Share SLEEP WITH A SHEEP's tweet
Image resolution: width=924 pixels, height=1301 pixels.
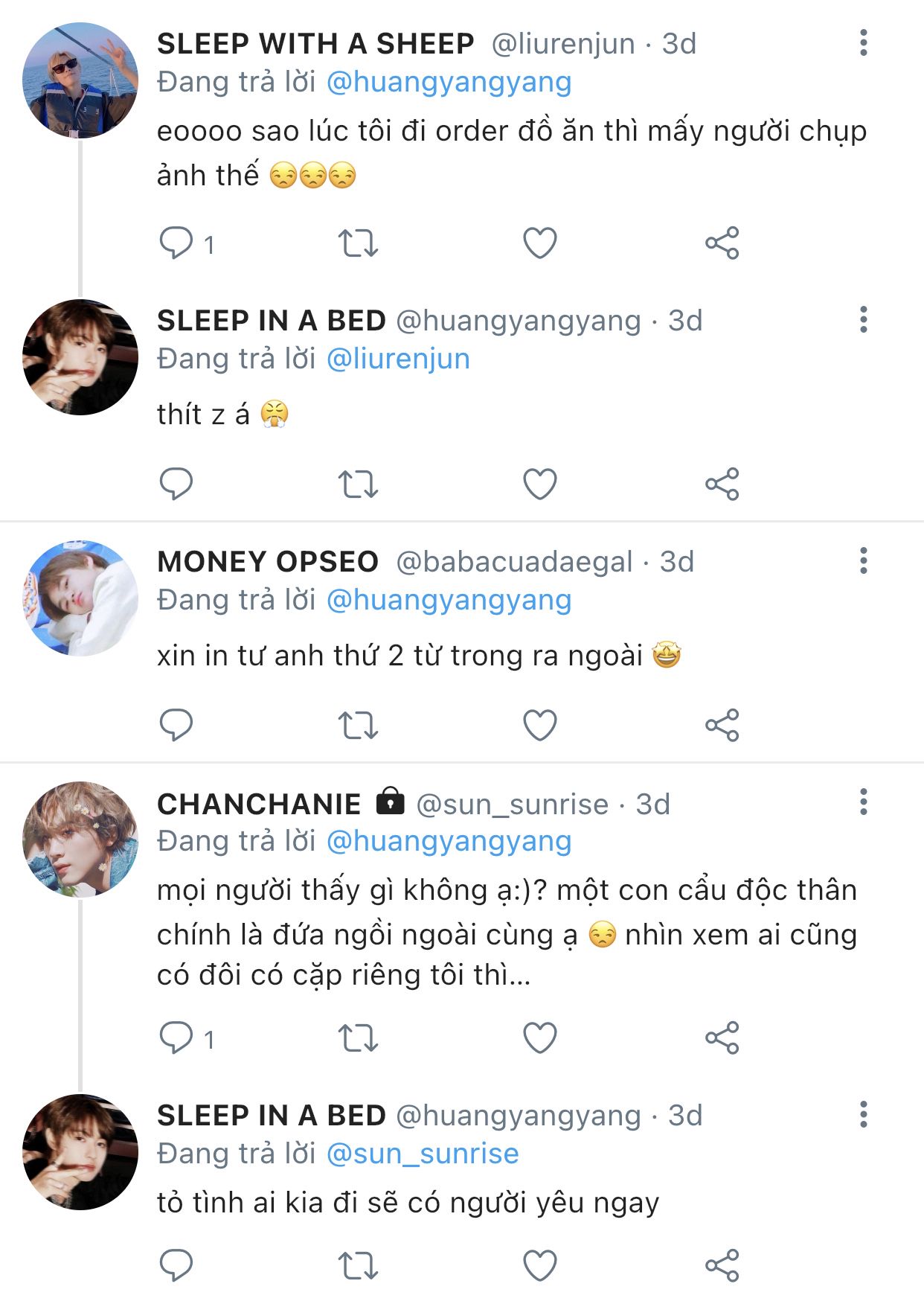(722, 243)
